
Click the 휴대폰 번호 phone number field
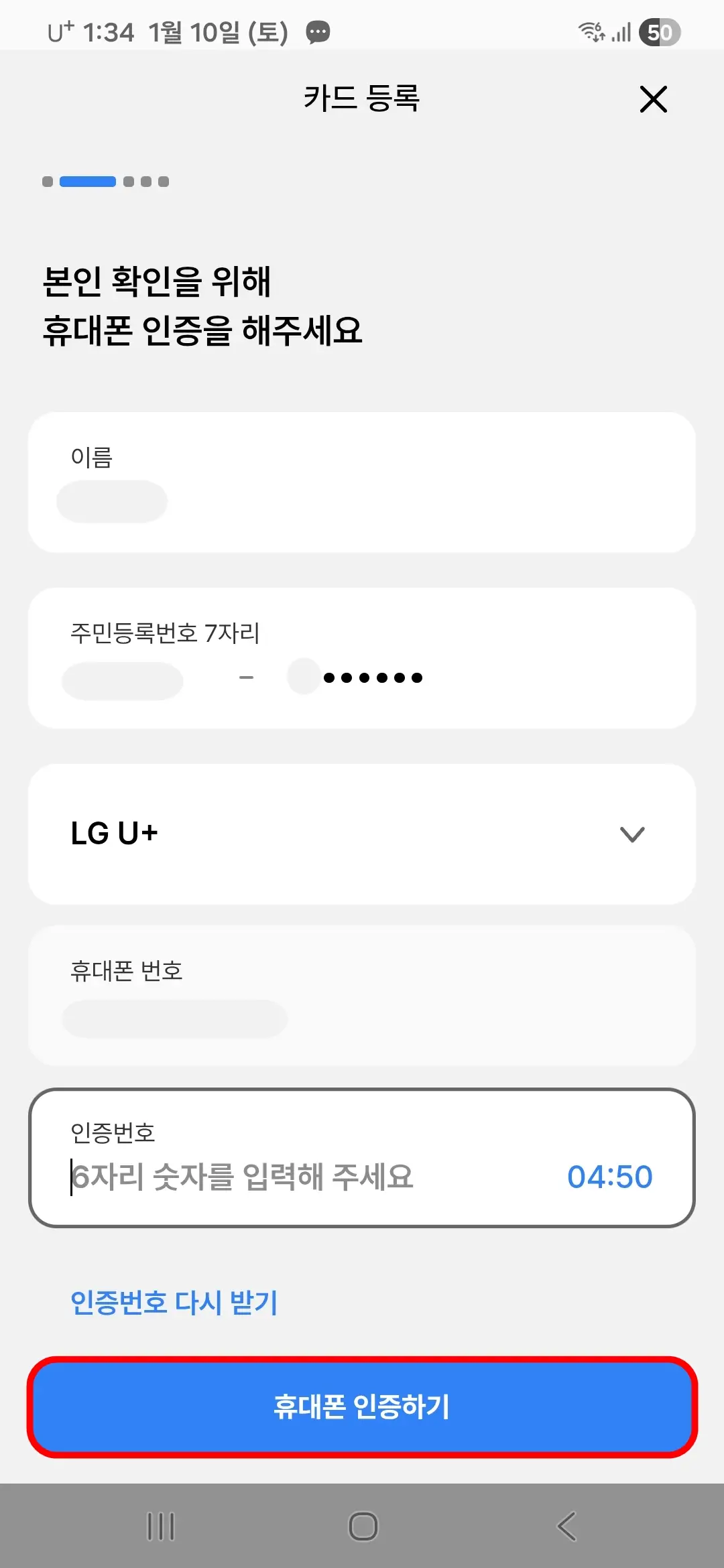tap(201, 1019)
